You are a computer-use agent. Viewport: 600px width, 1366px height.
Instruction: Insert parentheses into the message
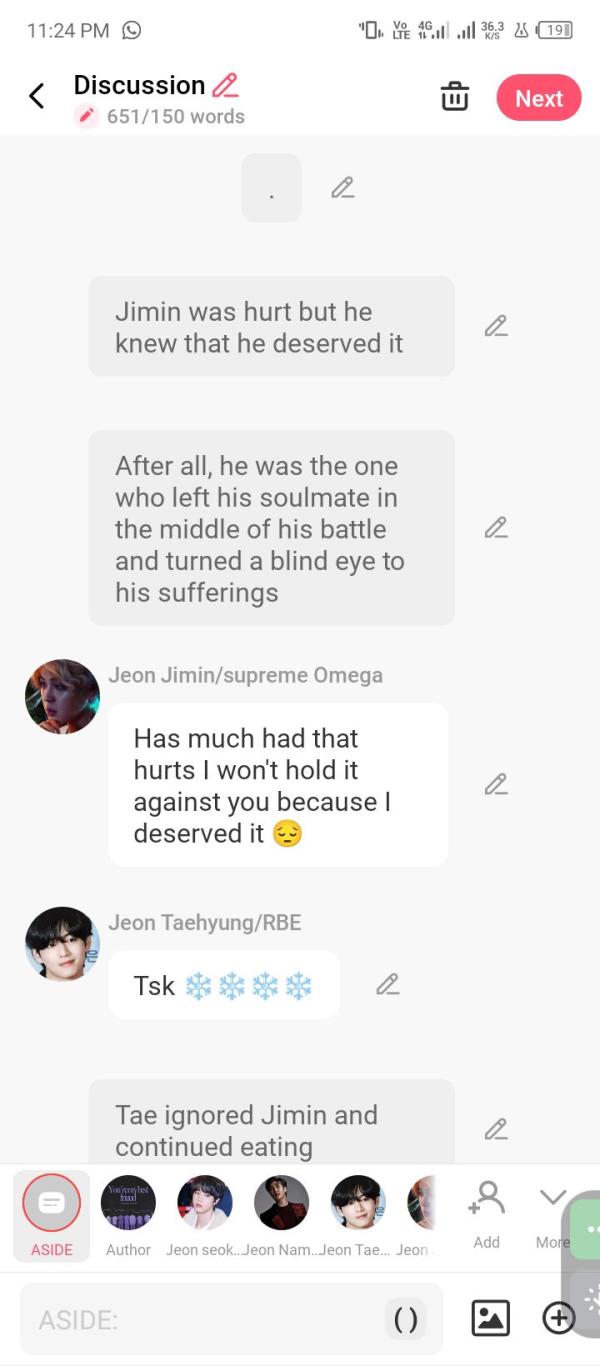[x=406, y=1320]
